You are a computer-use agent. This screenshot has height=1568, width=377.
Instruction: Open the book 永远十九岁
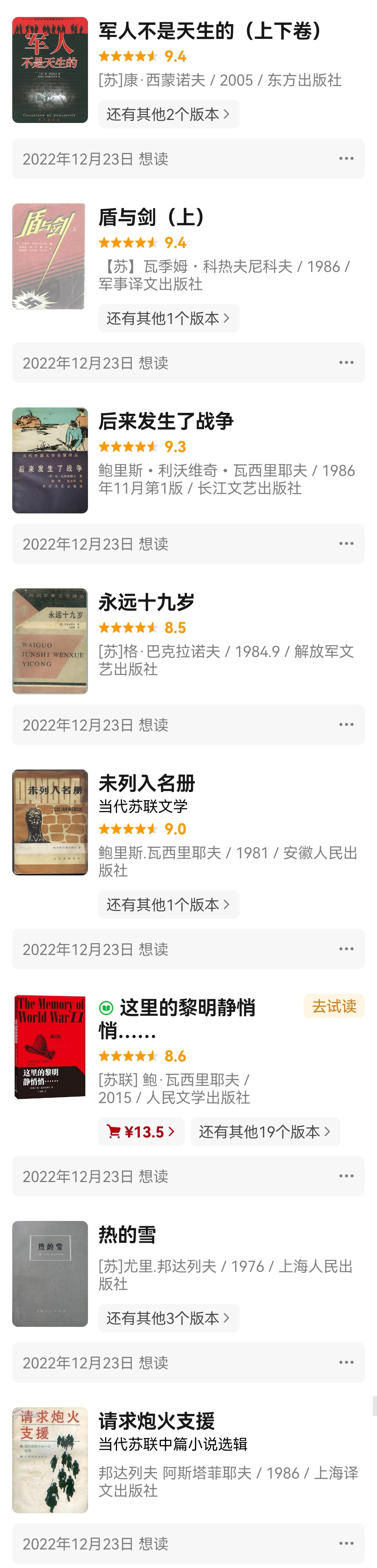tap(146, 602)
